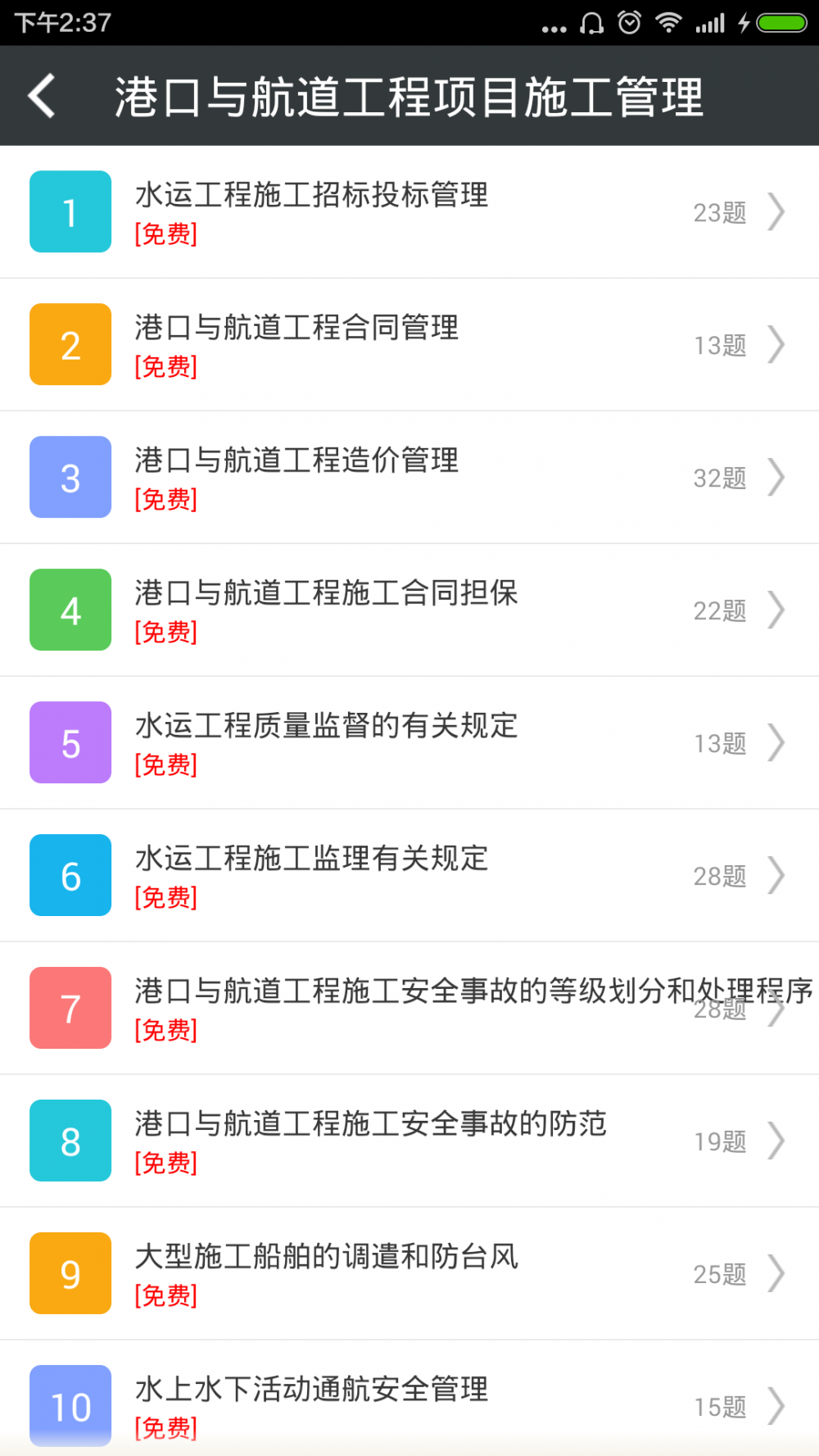
Task: Open chapter 10 水上水下活动通航安全管理
Action: [x=409, y=1399]
